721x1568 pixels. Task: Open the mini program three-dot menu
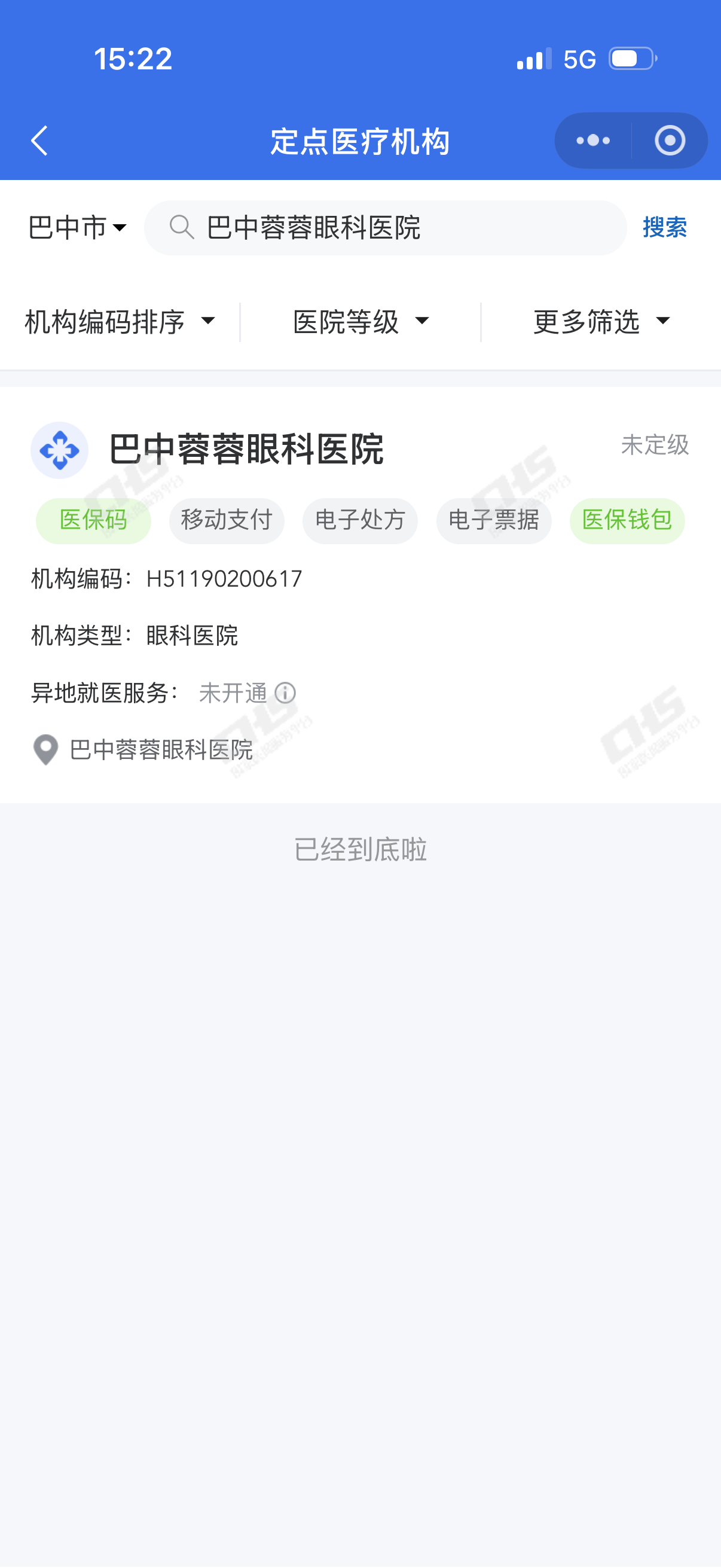593,141
